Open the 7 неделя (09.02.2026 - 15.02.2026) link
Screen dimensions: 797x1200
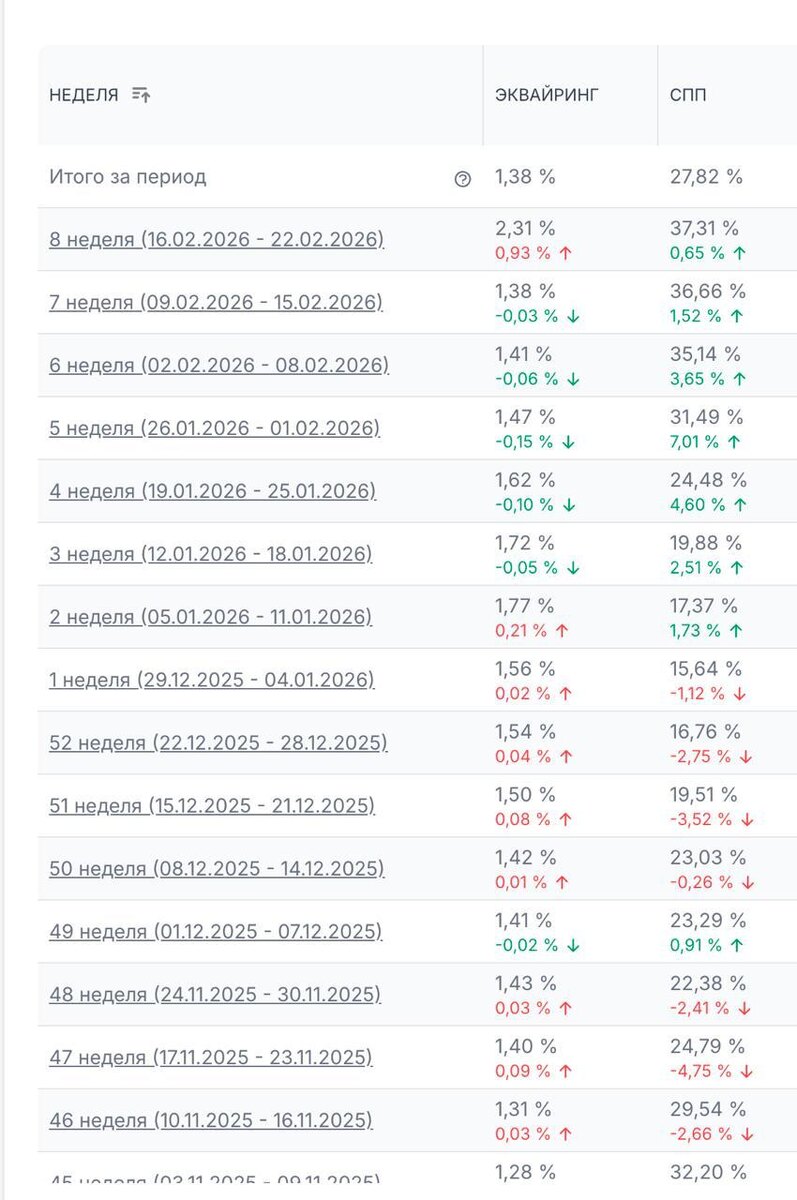216,303
